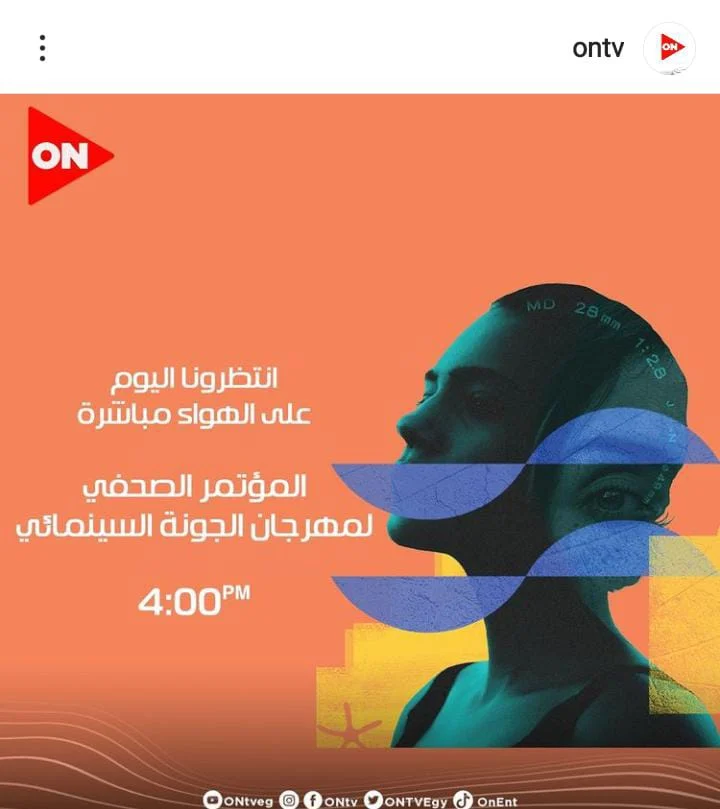Image resolution: width=720 pixels, height=809 pixels.
Task: Open the post's three-dot options menu
Action: (x=42, y=47)
